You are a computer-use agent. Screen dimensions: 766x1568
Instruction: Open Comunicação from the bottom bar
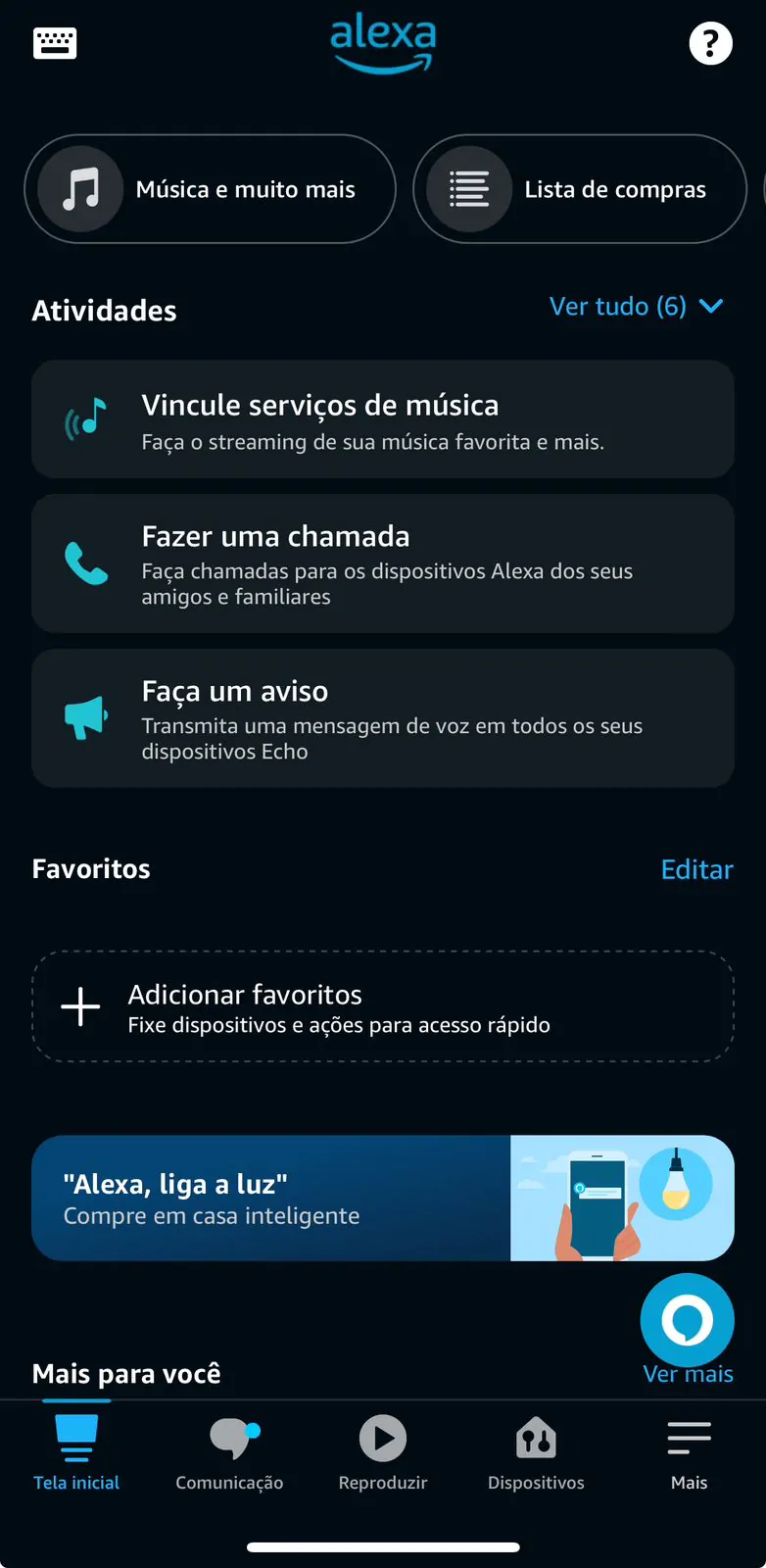(228, 1450)
